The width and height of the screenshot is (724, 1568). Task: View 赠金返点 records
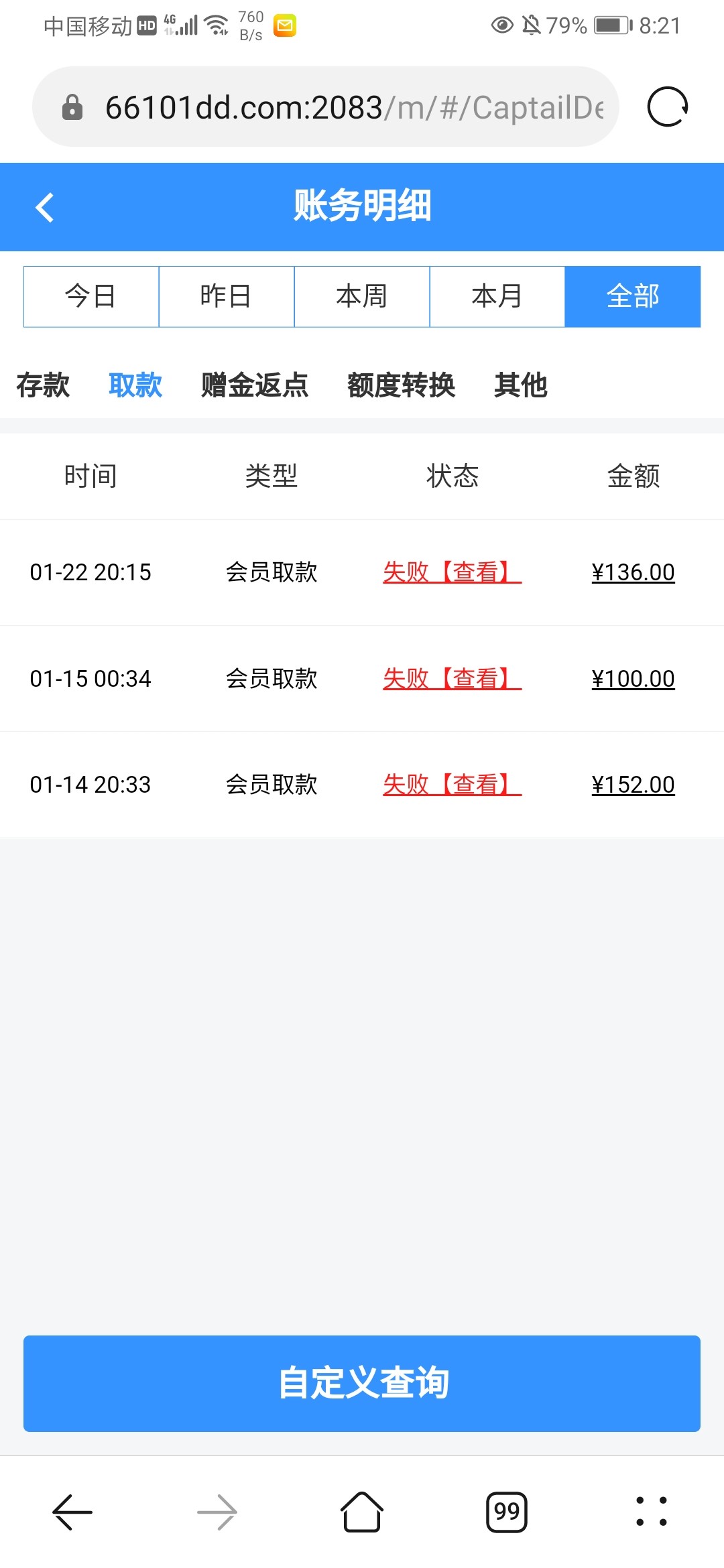coord(255,385)
